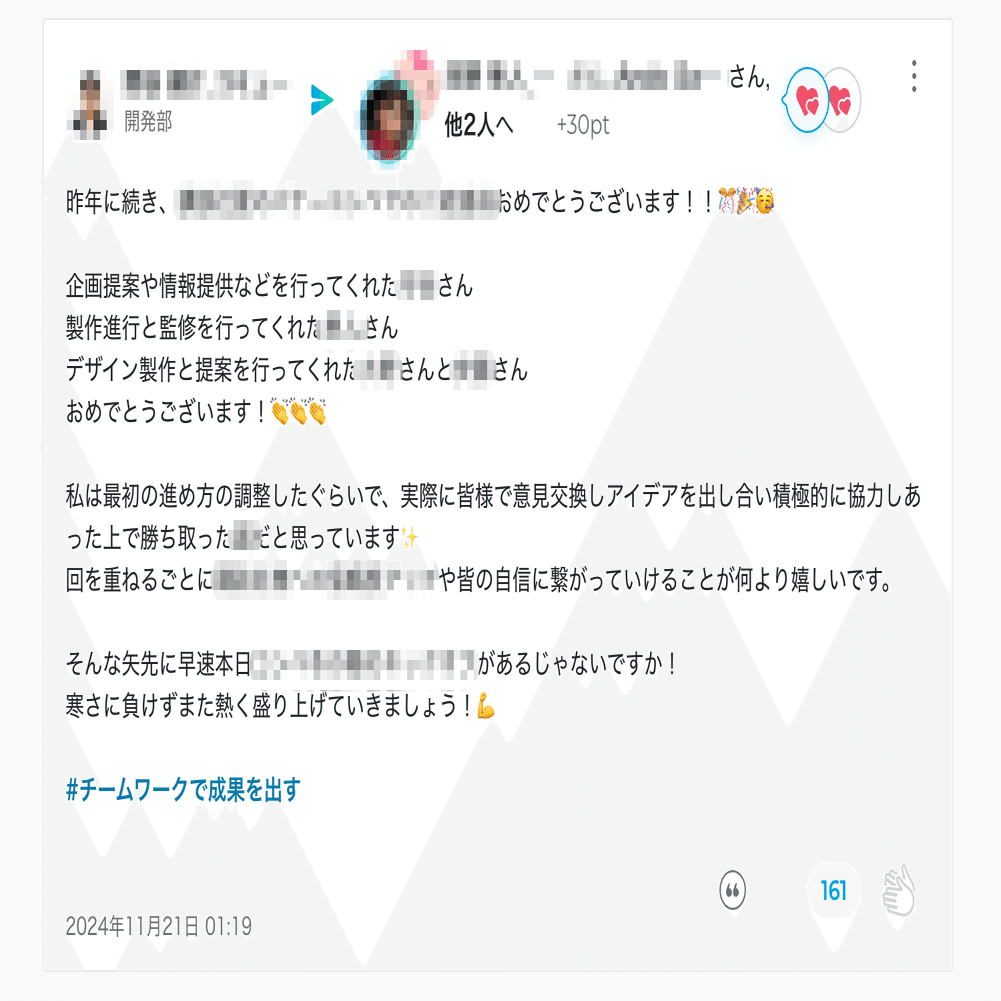Open the post's three-dot overflow menu
Screen dimensions: 1001x1001
914,76
